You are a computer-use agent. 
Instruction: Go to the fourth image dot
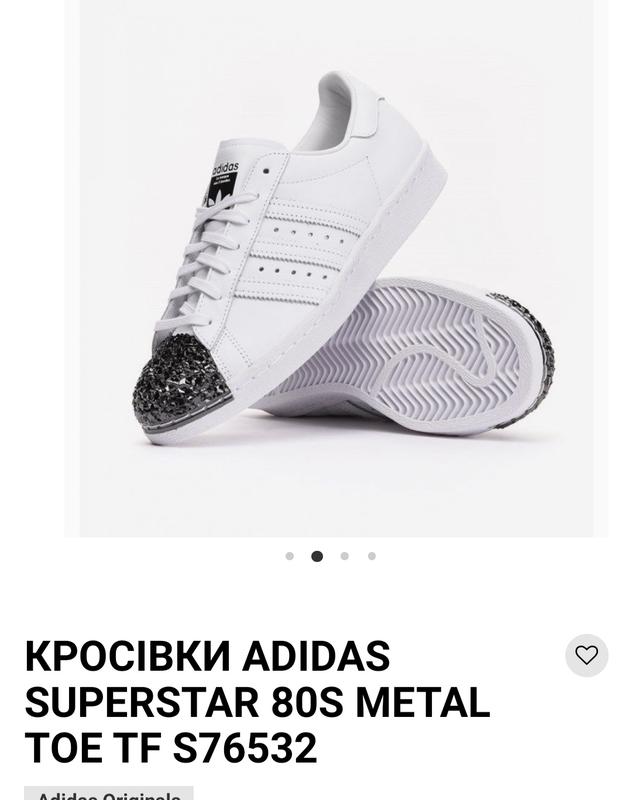(372, 556)
